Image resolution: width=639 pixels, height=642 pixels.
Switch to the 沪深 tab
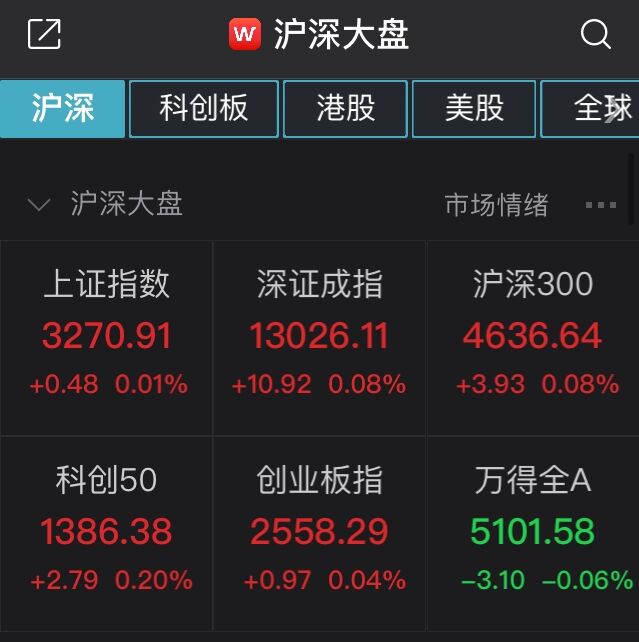click(62, 108)
